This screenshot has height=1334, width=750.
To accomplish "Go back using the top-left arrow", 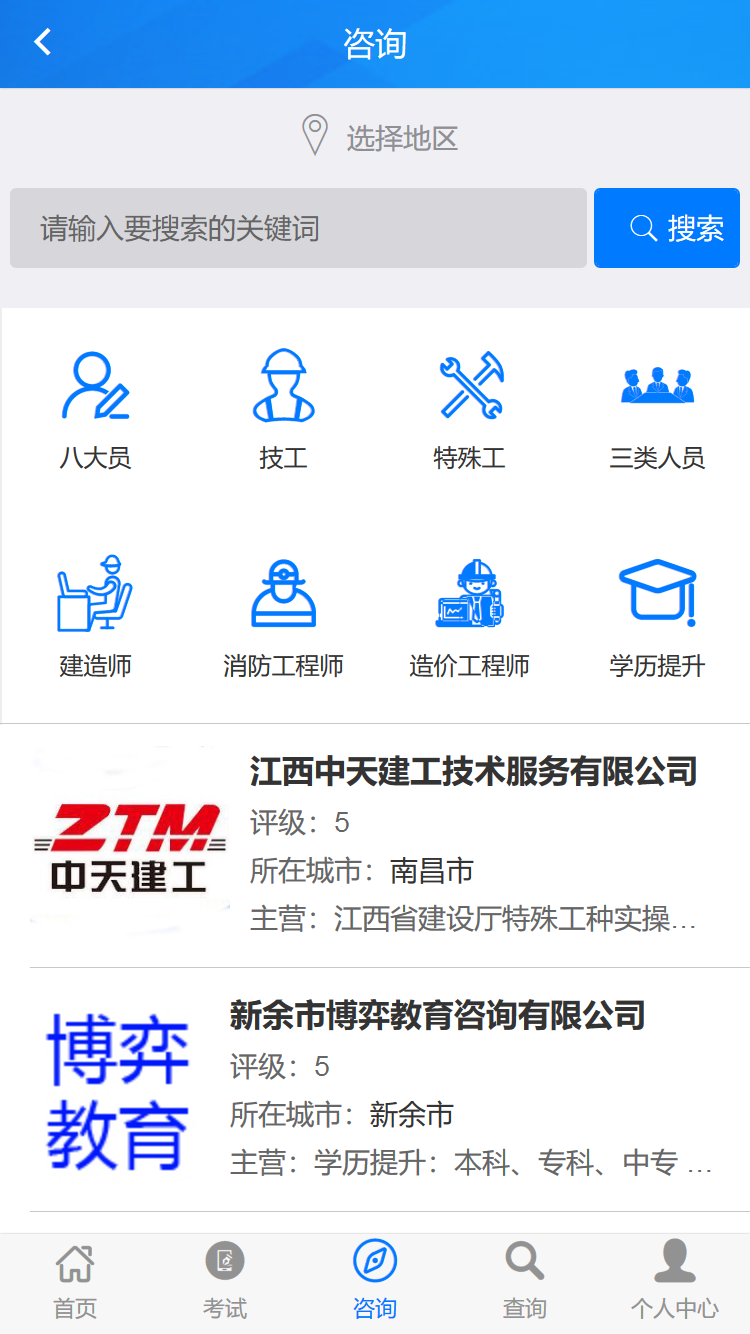I will coord(42,43).
